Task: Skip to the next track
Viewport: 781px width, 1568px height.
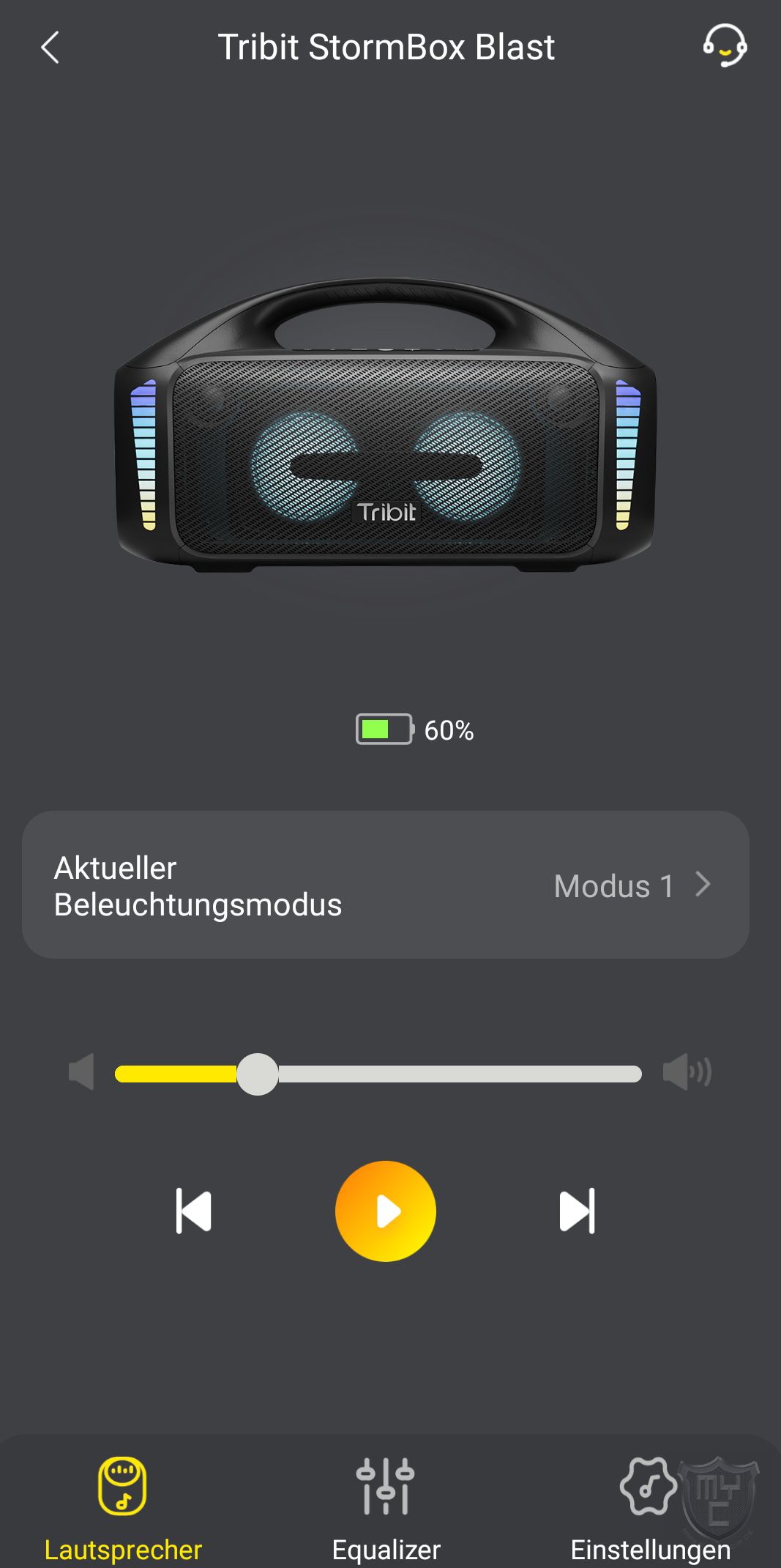Action: tap(577, 1211)
